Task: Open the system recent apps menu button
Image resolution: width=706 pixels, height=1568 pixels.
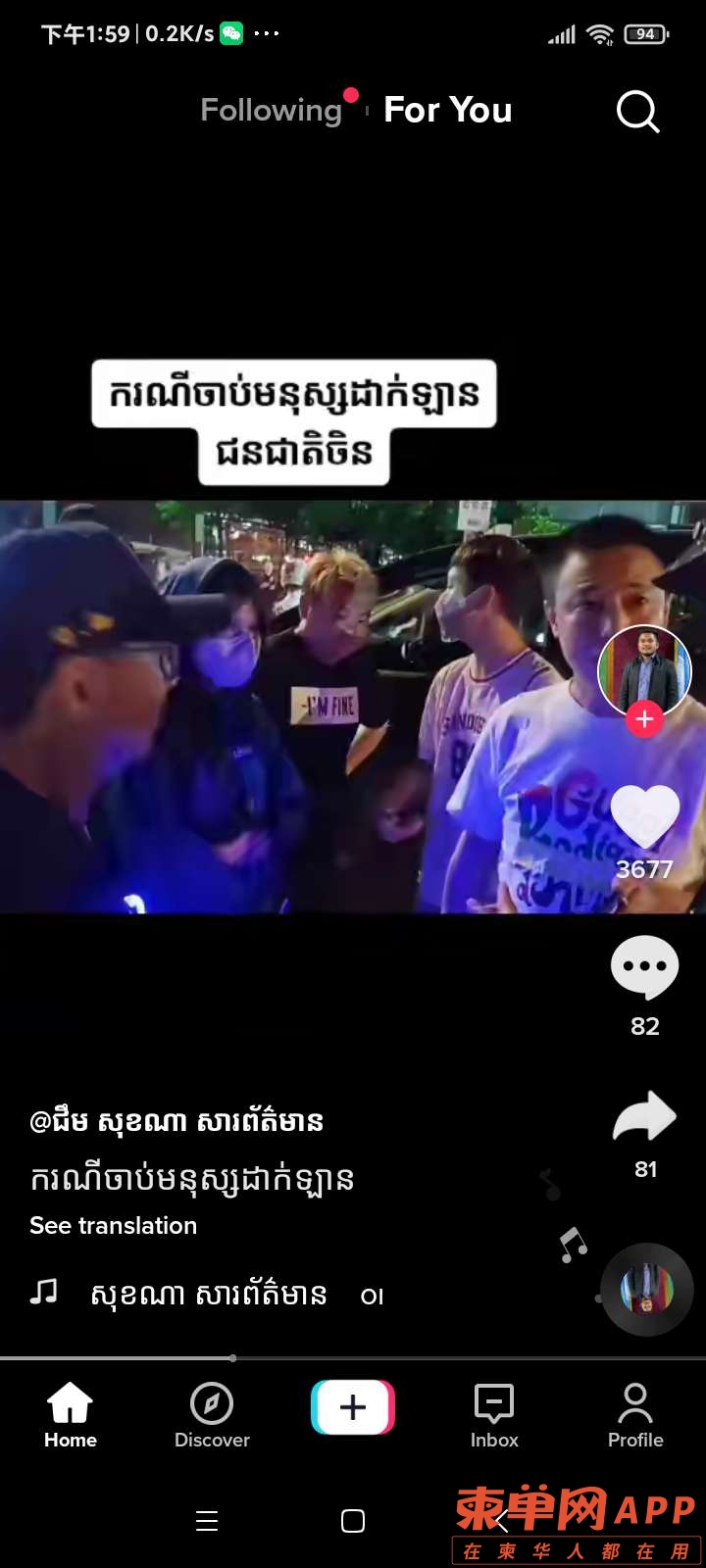Action: point(207,1521)
